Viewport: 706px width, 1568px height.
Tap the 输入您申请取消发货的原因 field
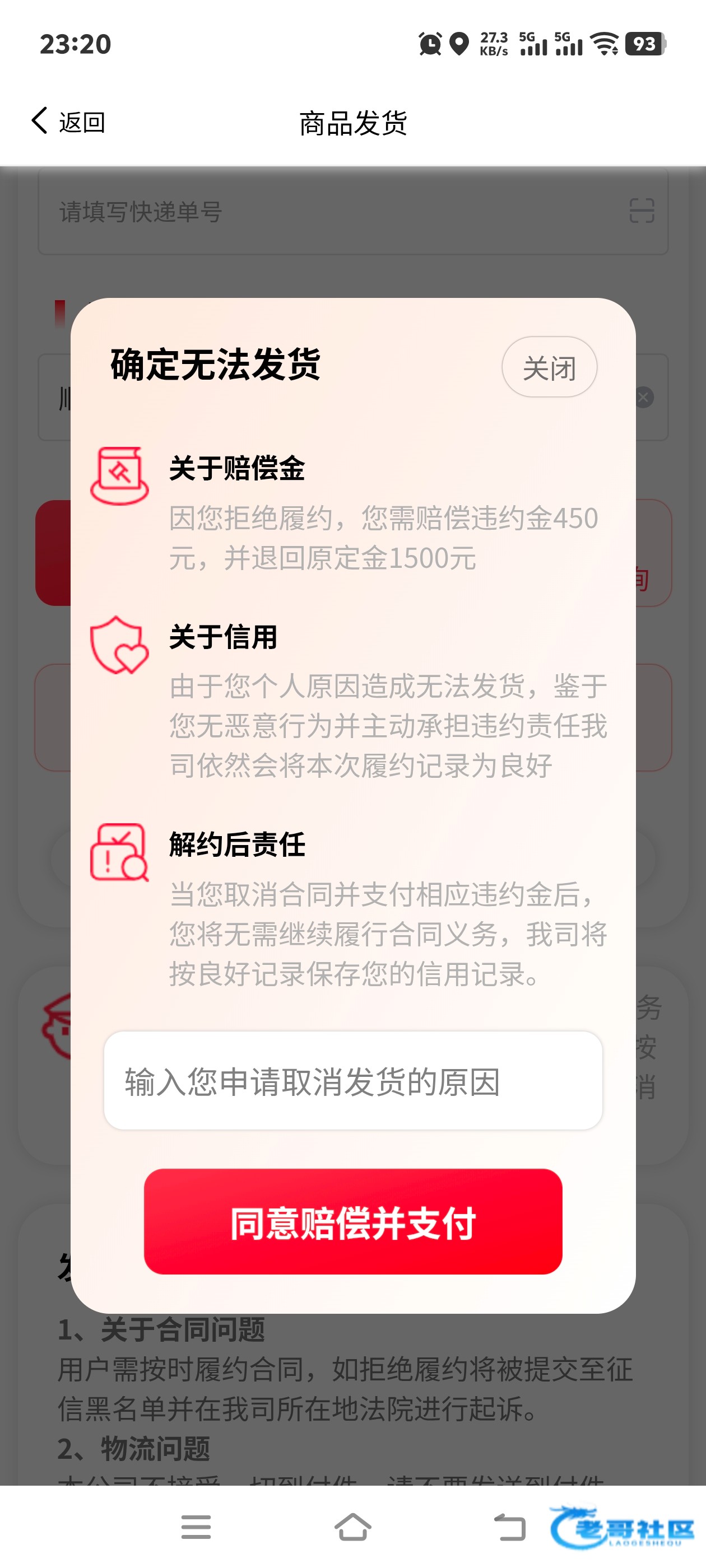pyautogui.click(x=352, y=1081)
